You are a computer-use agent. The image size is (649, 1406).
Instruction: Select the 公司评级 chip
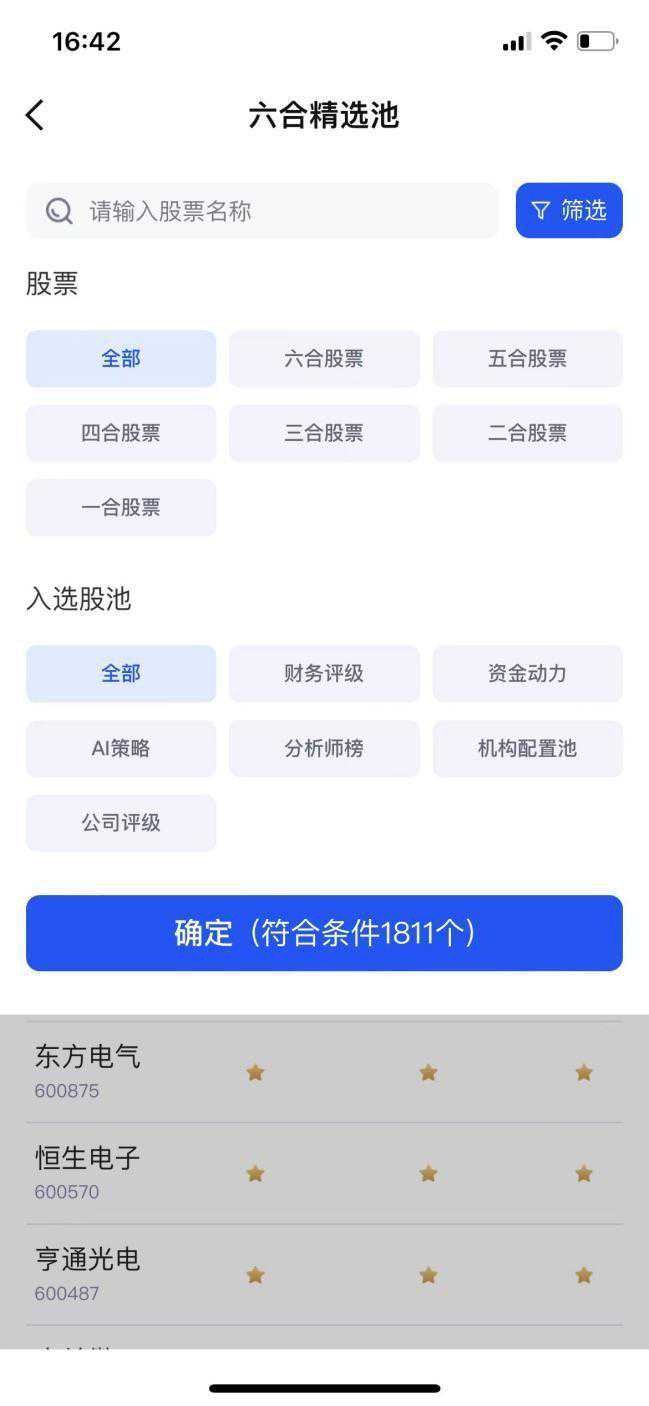pyautogui.click(x=121, y=823)
